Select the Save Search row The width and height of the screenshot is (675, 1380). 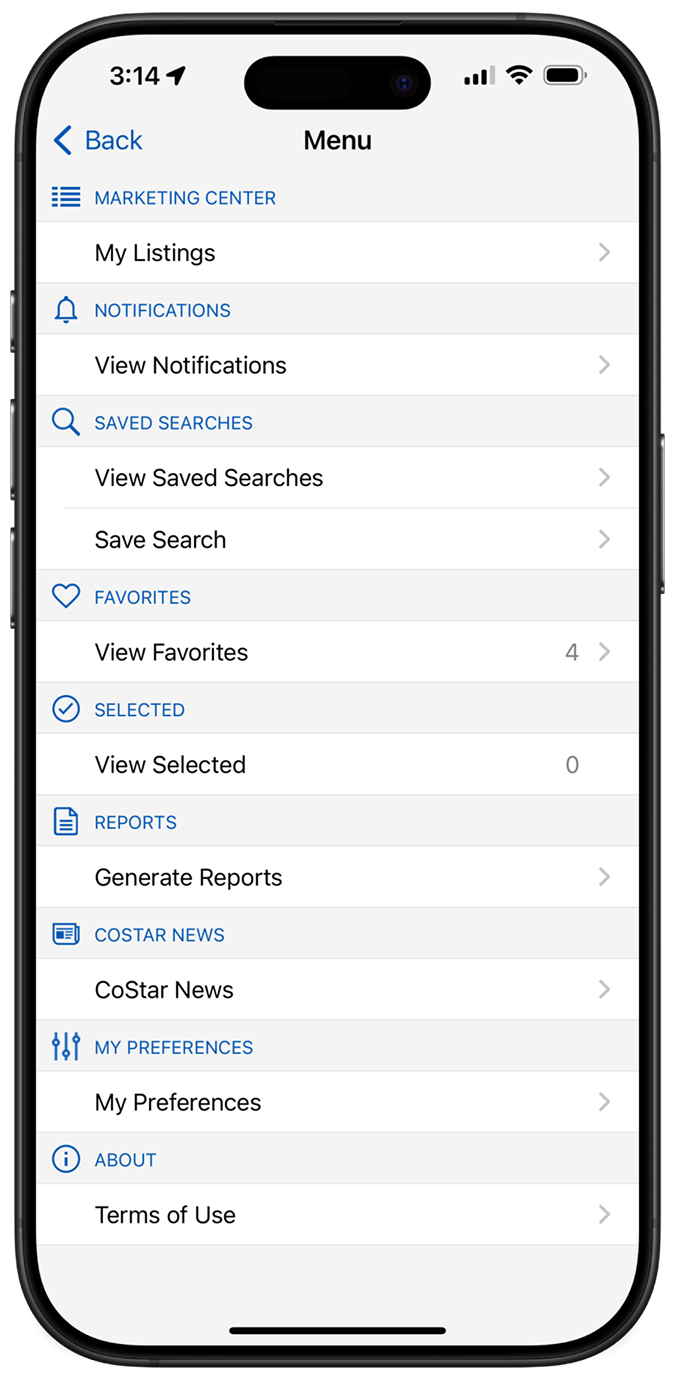(x=337, y=540)
